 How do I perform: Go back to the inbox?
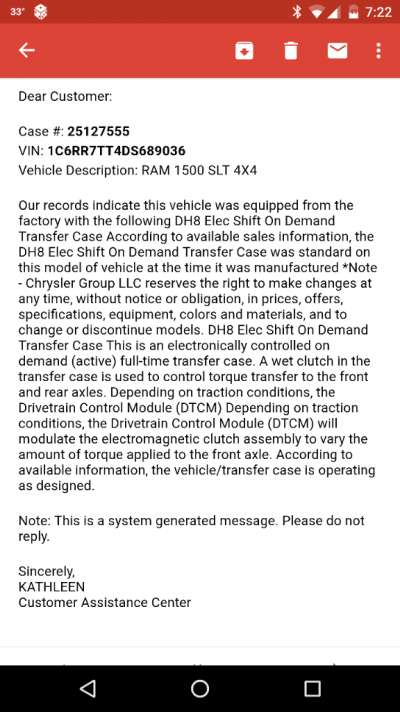(26, 50)
